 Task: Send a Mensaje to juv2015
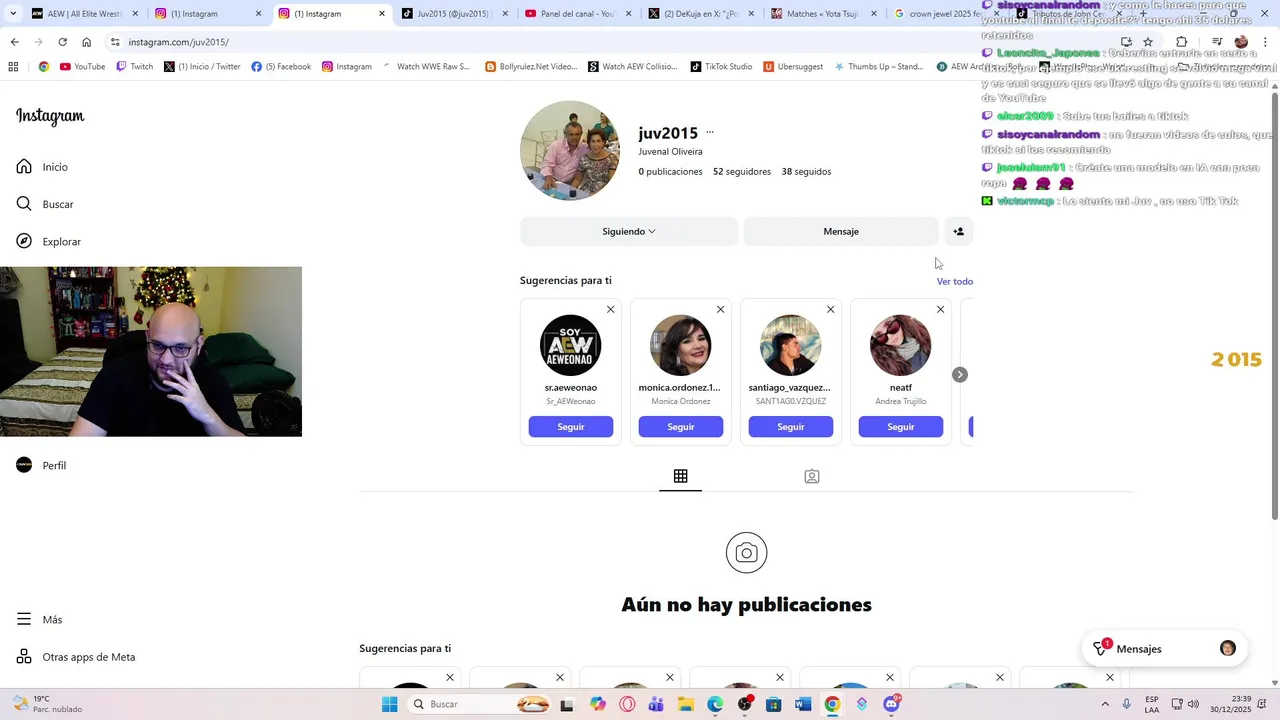point(840,232)
